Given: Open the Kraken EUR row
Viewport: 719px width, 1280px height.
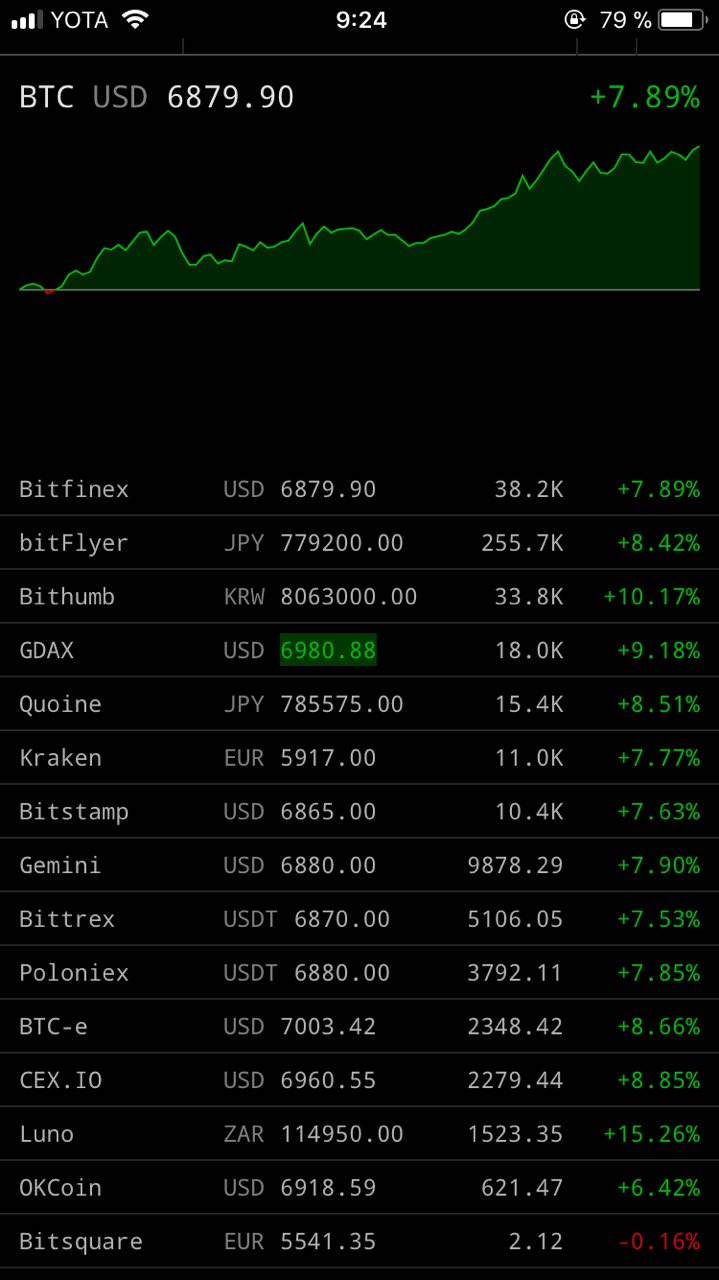Looking at the screenshot, I should (359, 758).
